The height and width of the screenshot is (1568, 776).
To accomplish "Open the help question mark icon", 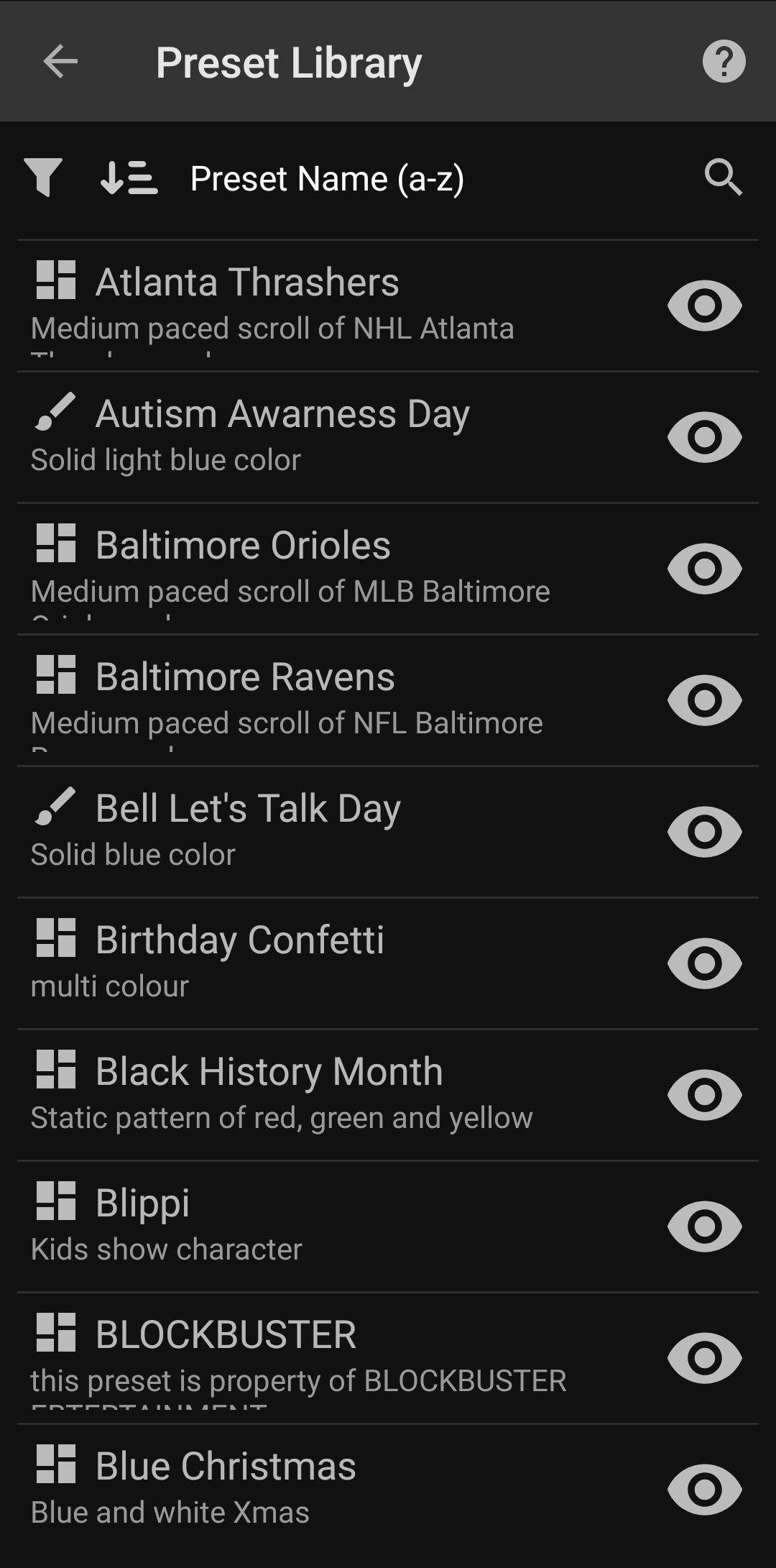I will click(x=724, y=62).
